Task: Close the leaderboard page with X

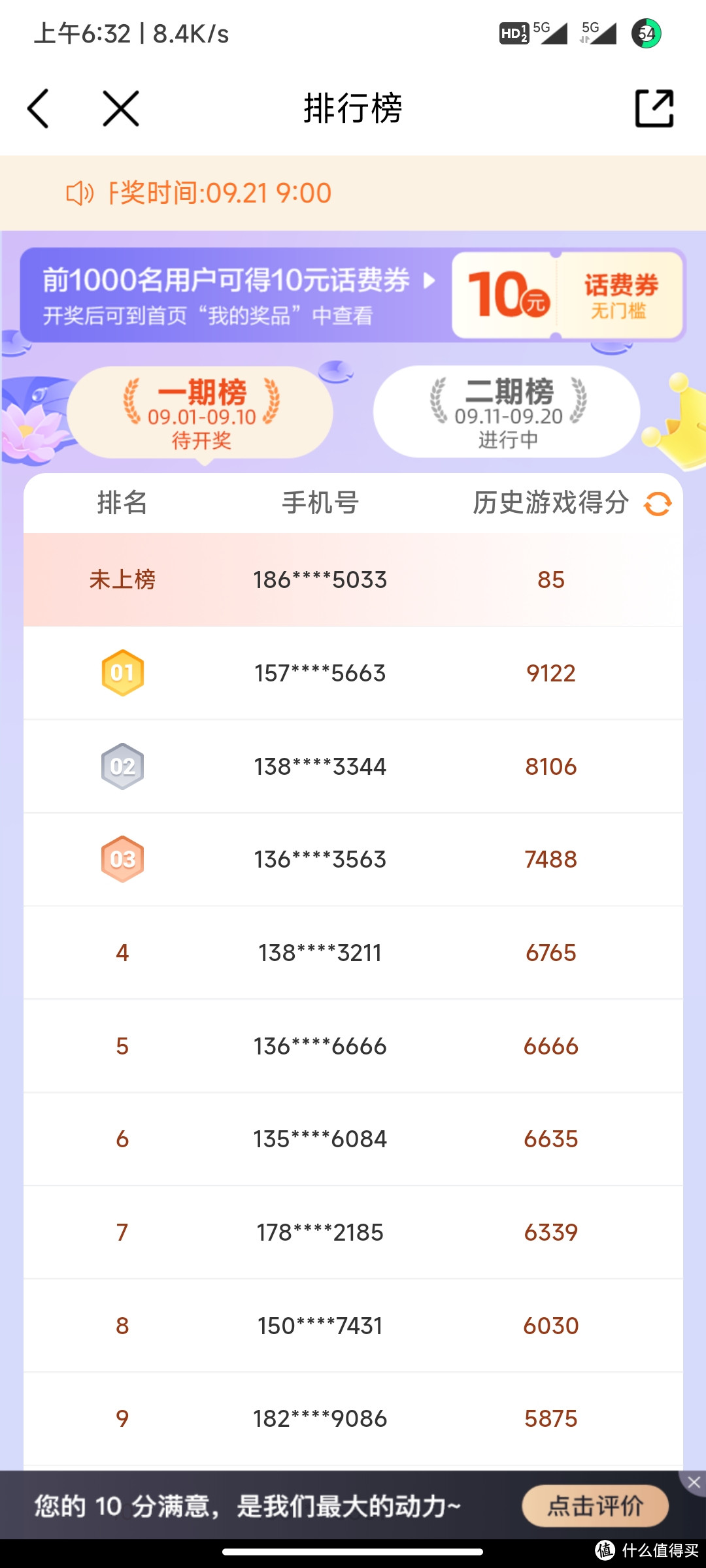Action: click(x=121, y=108)
